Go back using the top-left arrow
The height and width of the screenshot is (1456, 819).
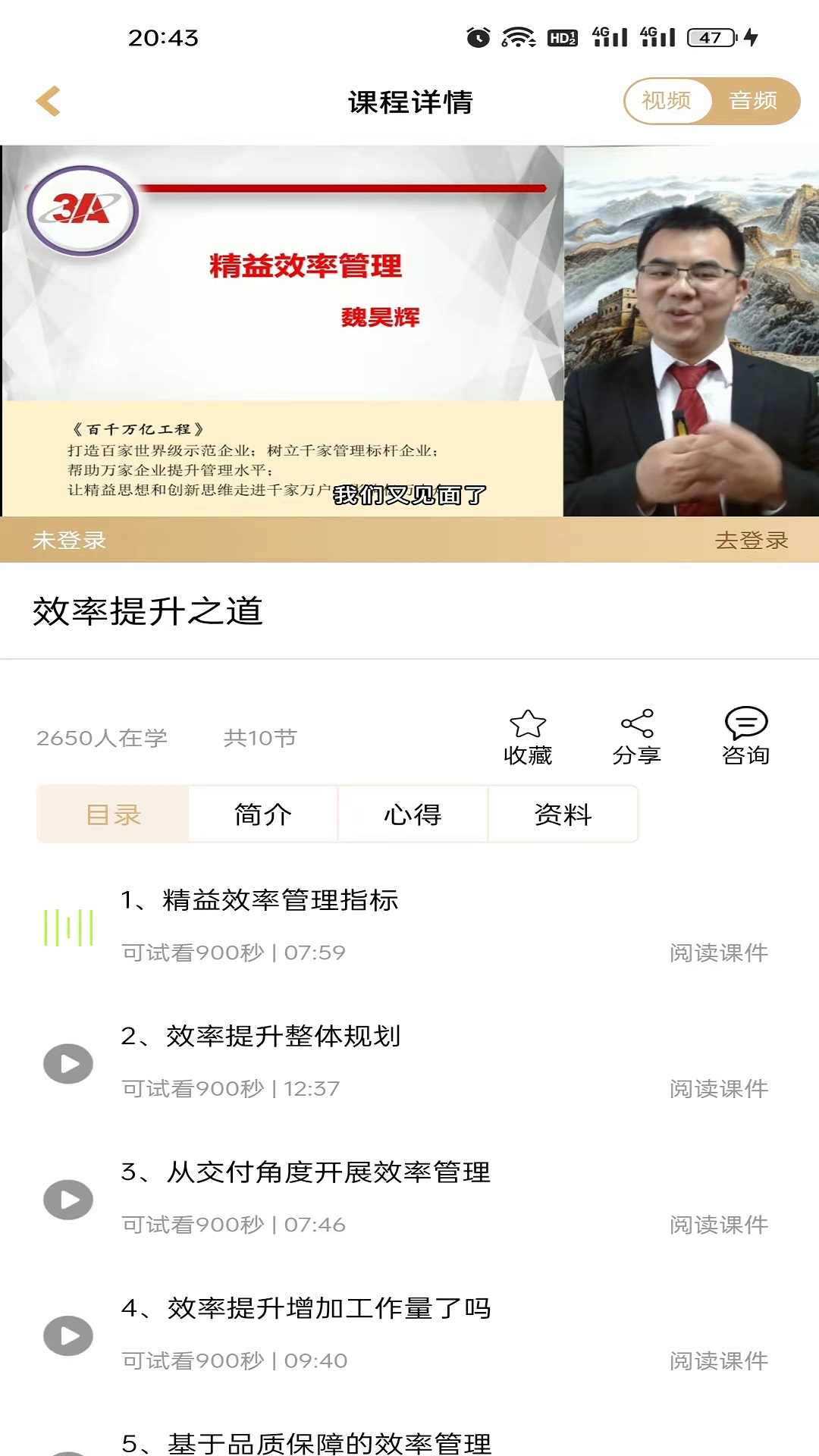tap(48, 102)
